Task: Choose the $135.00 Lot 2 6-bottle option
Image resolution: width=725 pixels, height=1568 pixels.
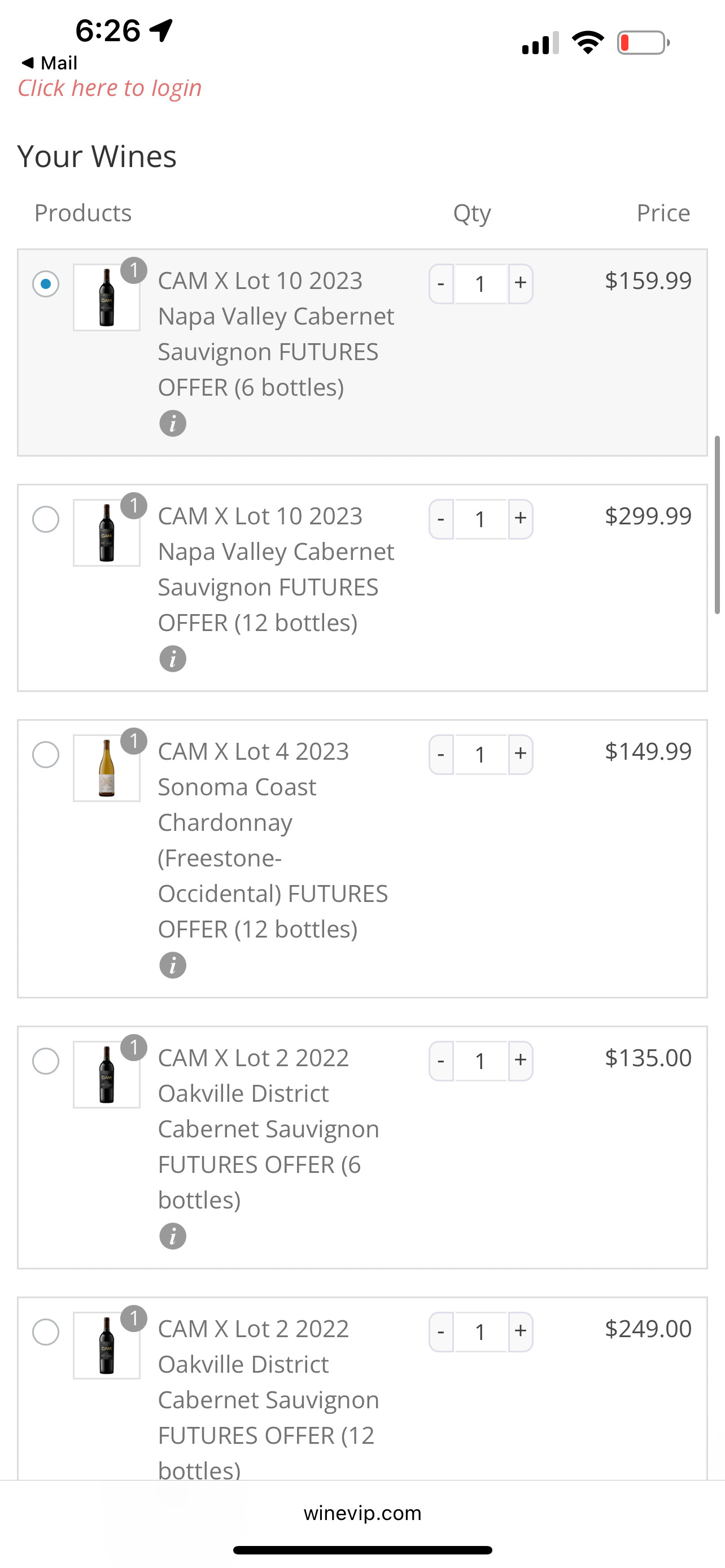Action: (x=46, y=1061)
